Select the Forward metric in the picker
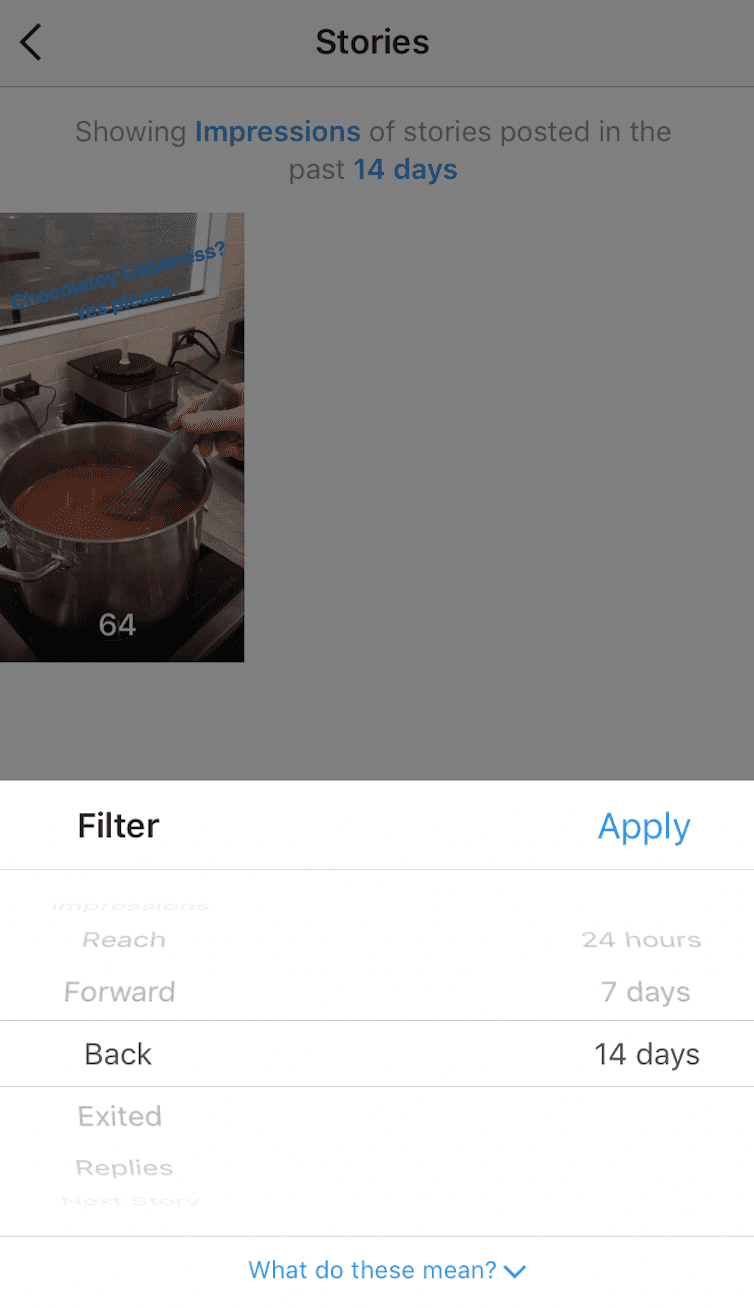The width and height of the screenshot is (754, 1308). coord(119,992)
